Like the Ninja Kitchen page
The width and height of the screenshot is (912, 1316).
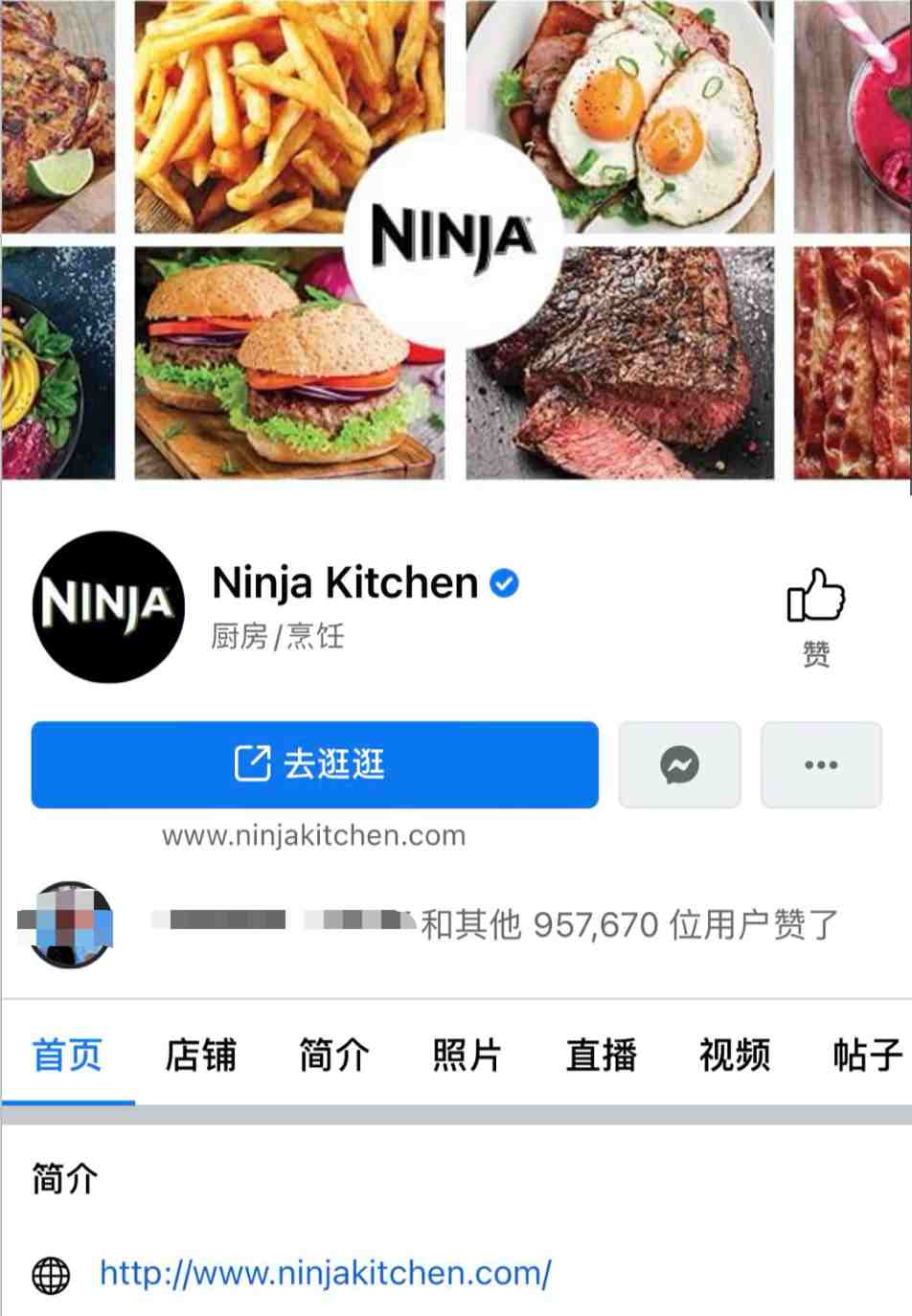click(x=815, y=613)
